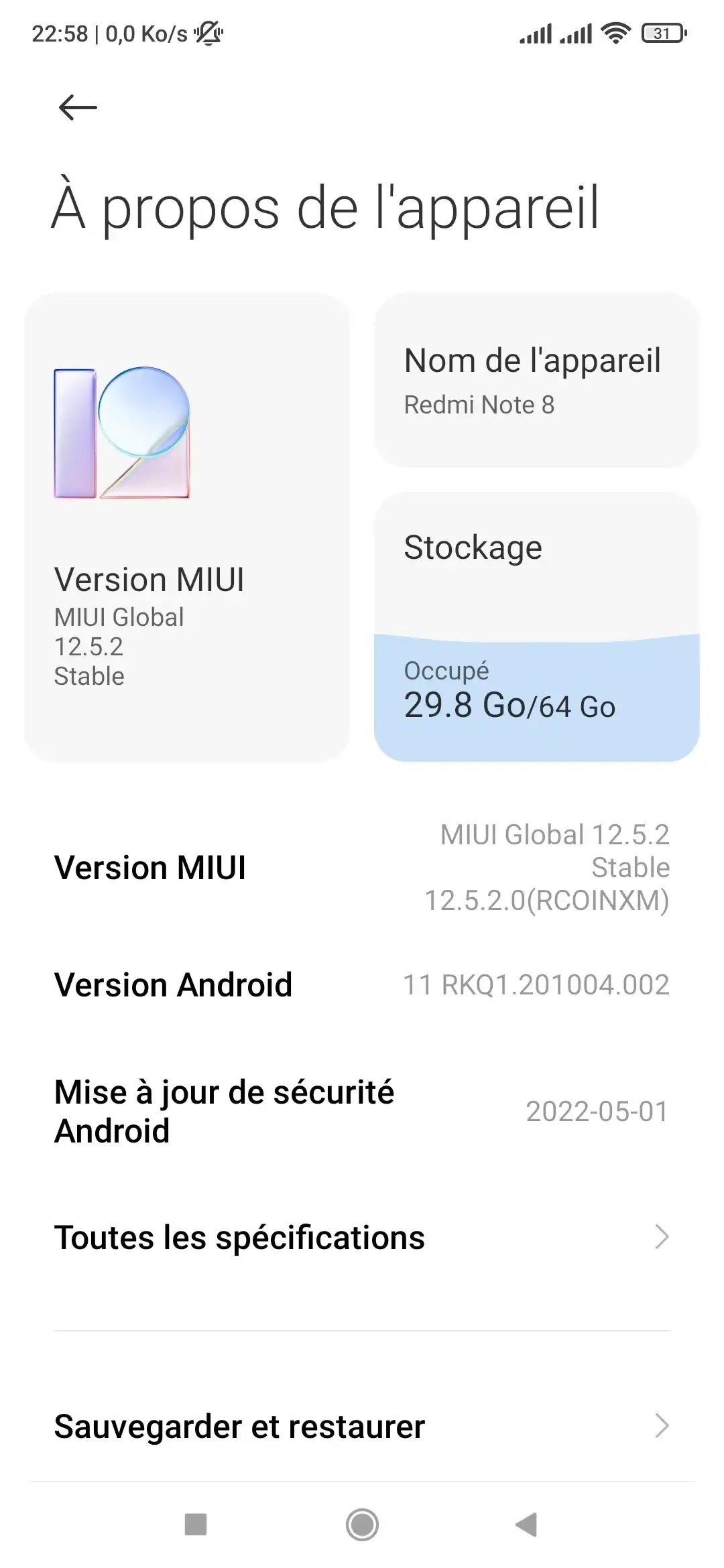Open the Version MIUI card with logo

pos(187,527)
